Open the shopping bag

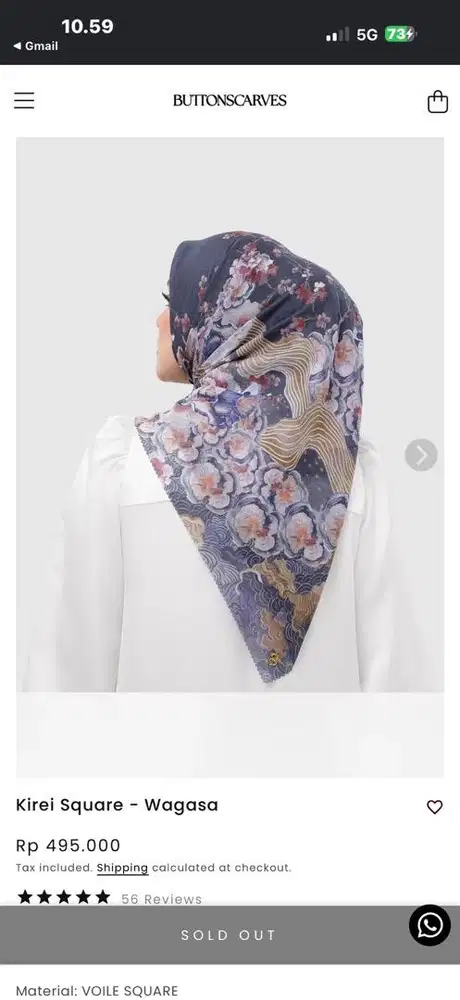pos(438,101)
